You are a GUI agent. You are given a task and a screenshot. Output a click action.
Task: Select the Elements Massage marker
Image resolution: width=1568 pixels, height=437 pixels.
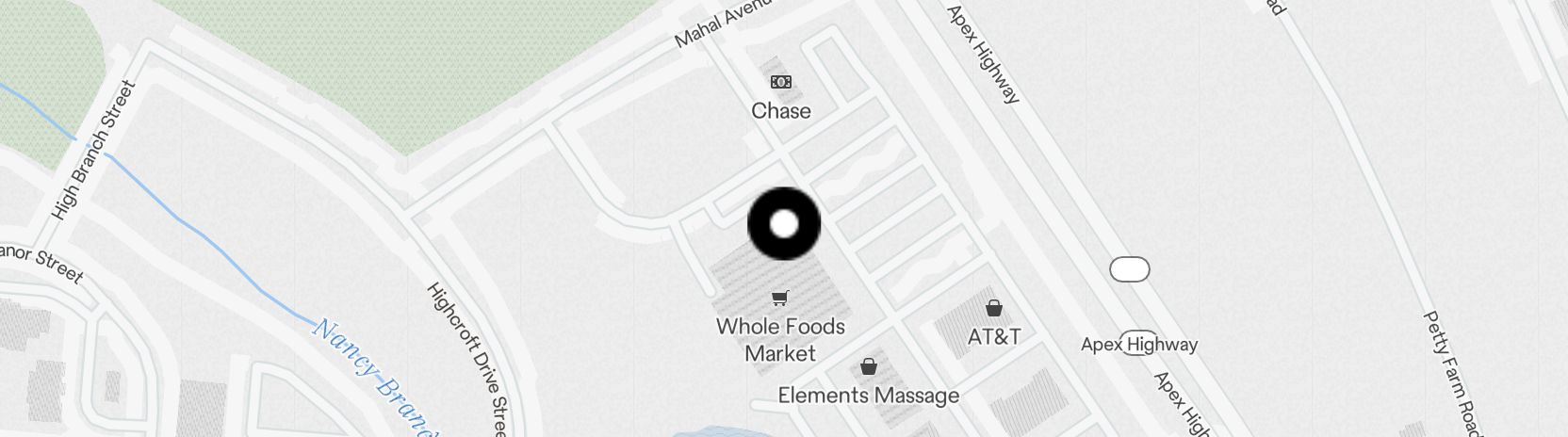[x=868, y=367]
